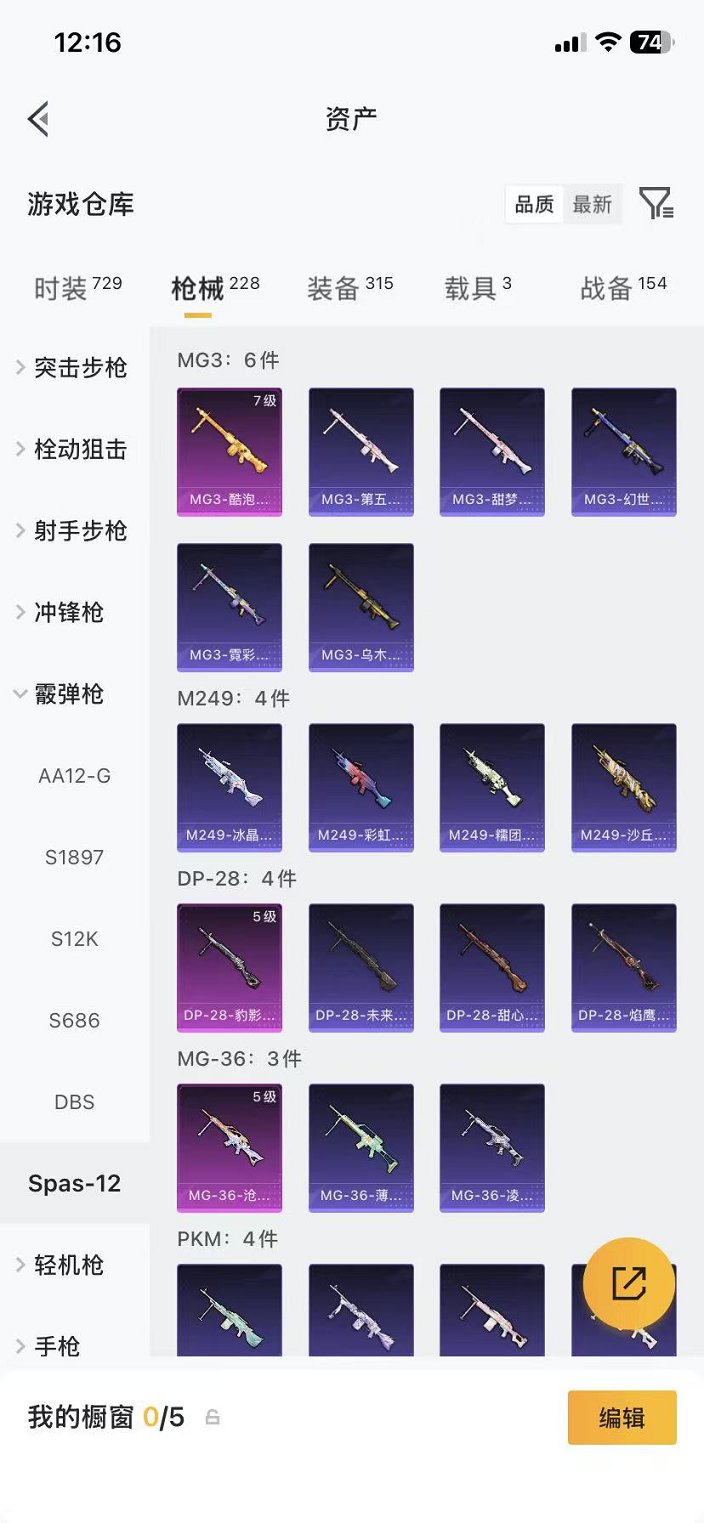Sort the warehouse by 最新

[592, 205]
